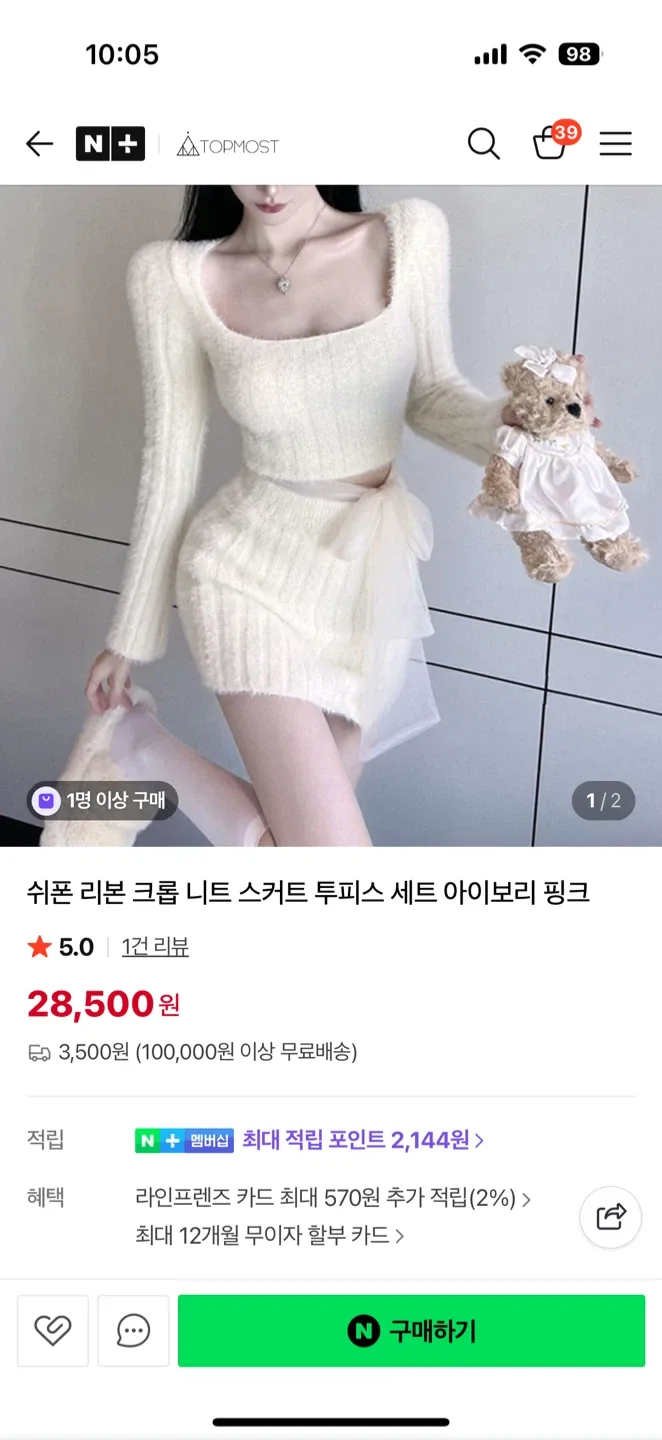Viewport: 662px width, 1440px height.
Task: Open TOPMOST shop page
Action: (x=228, y=146)
